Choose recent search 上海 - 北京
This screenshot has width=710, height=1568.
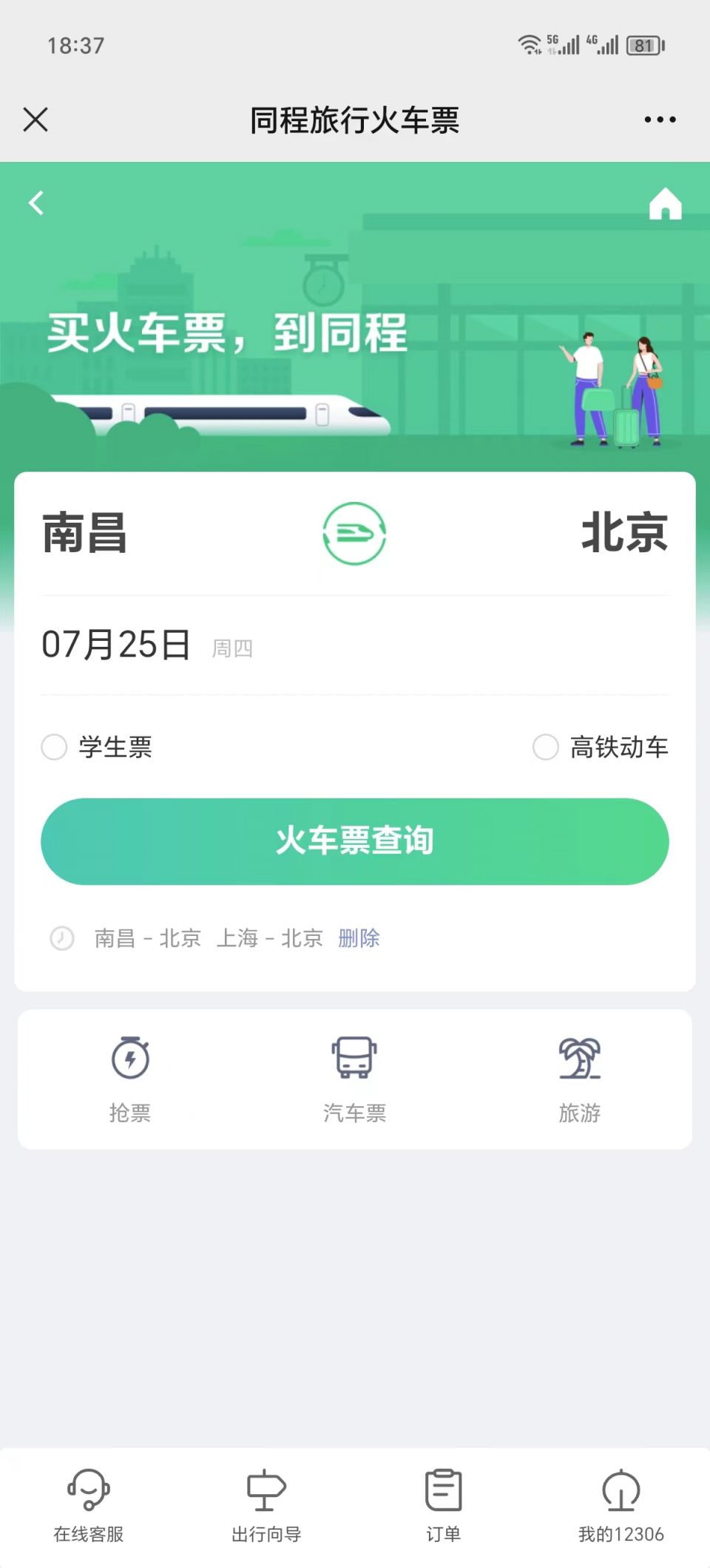pyautogui.click(x=270, y=938)
